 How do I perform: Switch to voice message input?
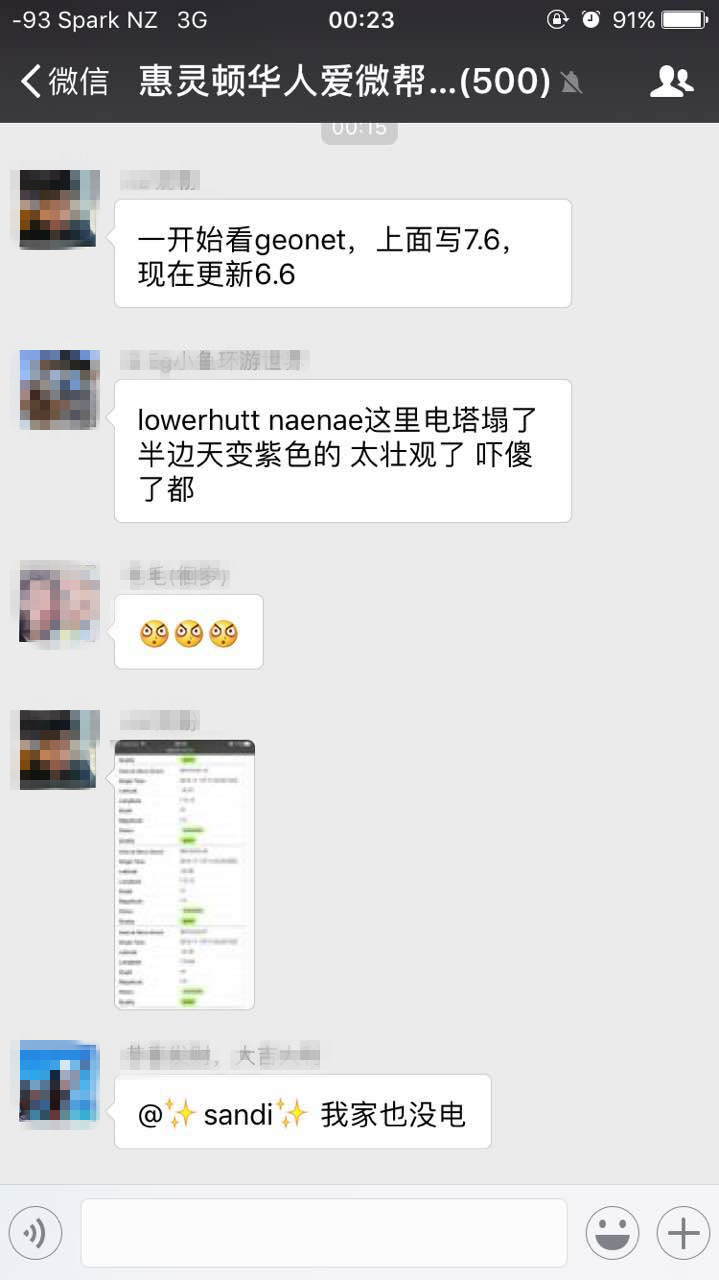click(x=35, y=1232)
